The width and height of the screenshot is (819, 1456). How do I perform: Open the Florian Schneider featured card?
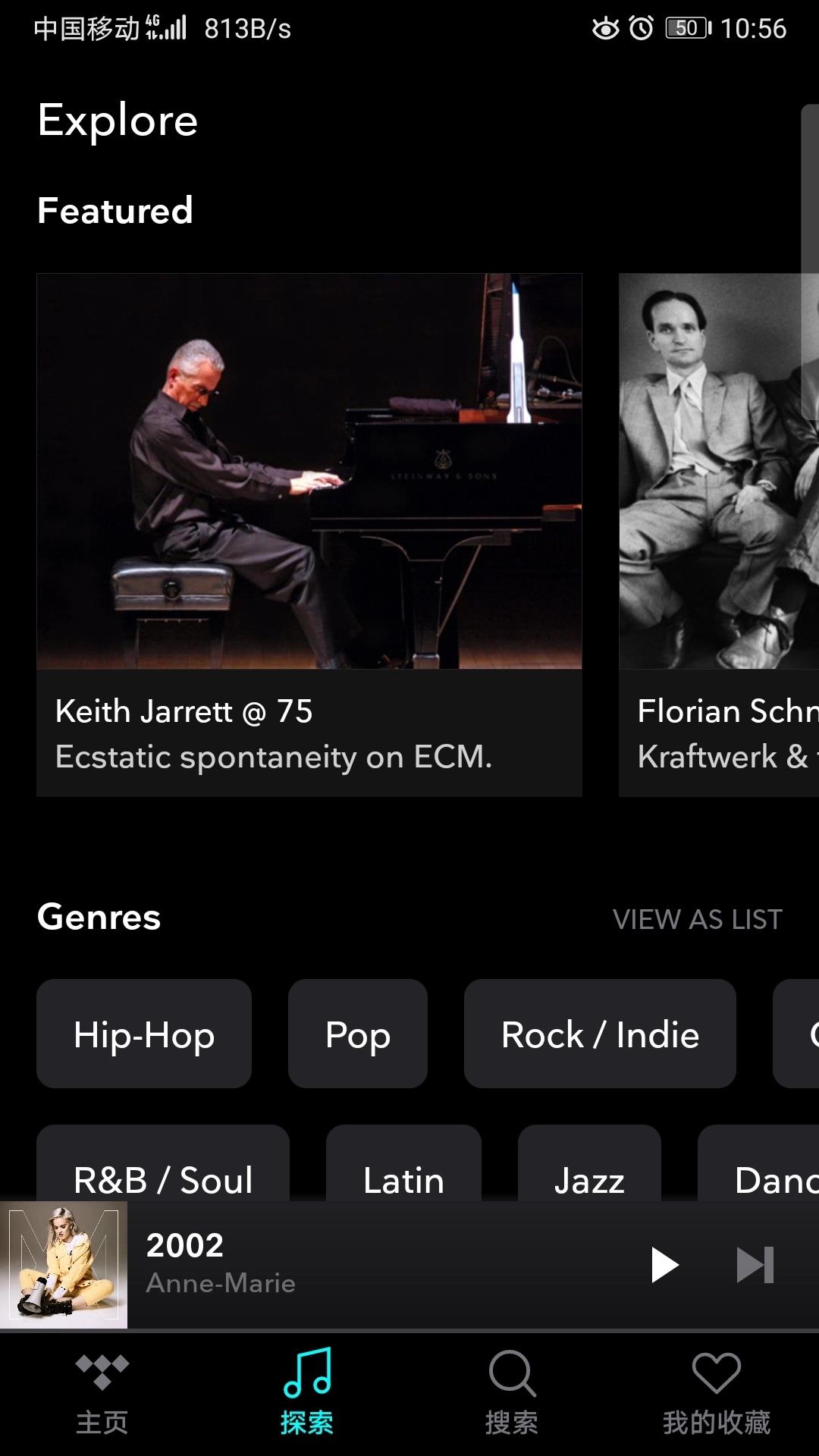719,535
